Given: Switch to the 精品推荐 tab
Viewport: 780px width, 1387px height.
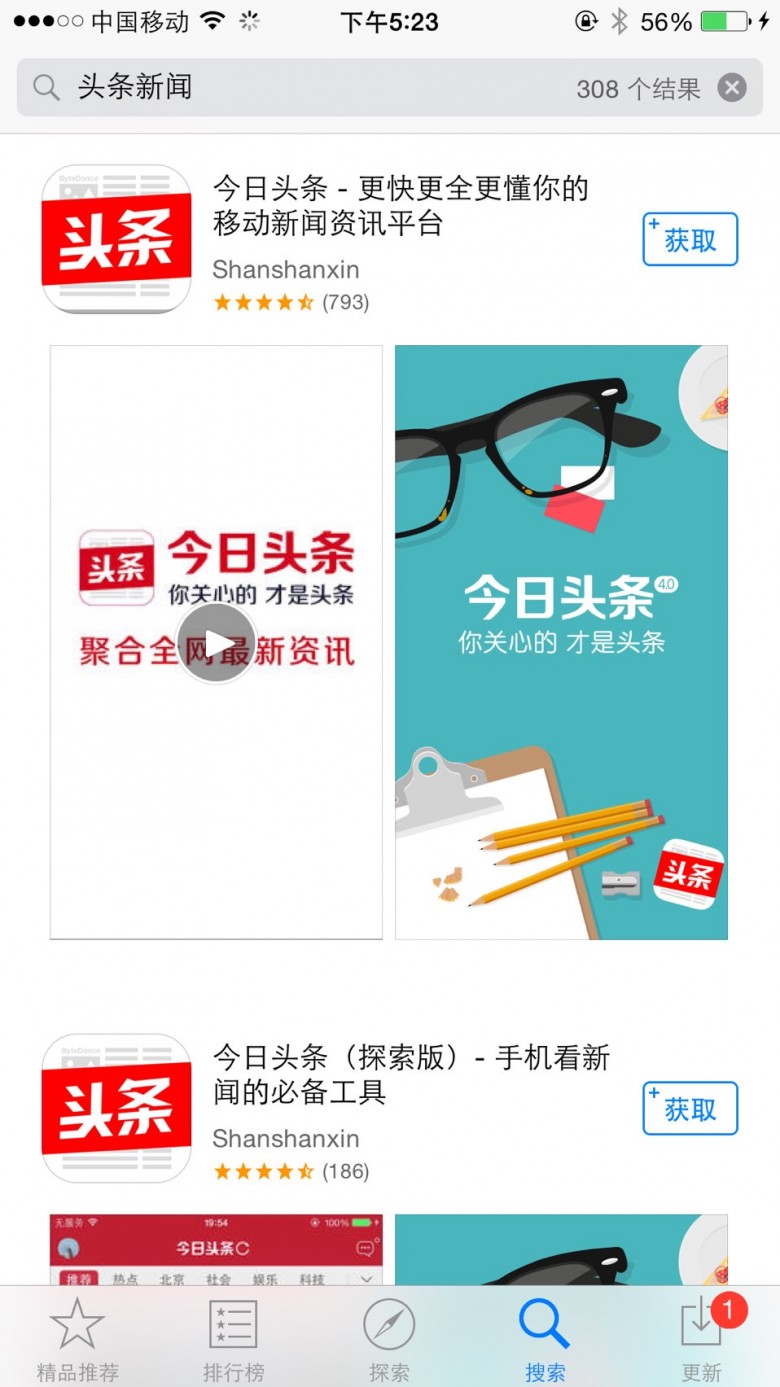Looking at the screenshot, I should (78, 1339).
